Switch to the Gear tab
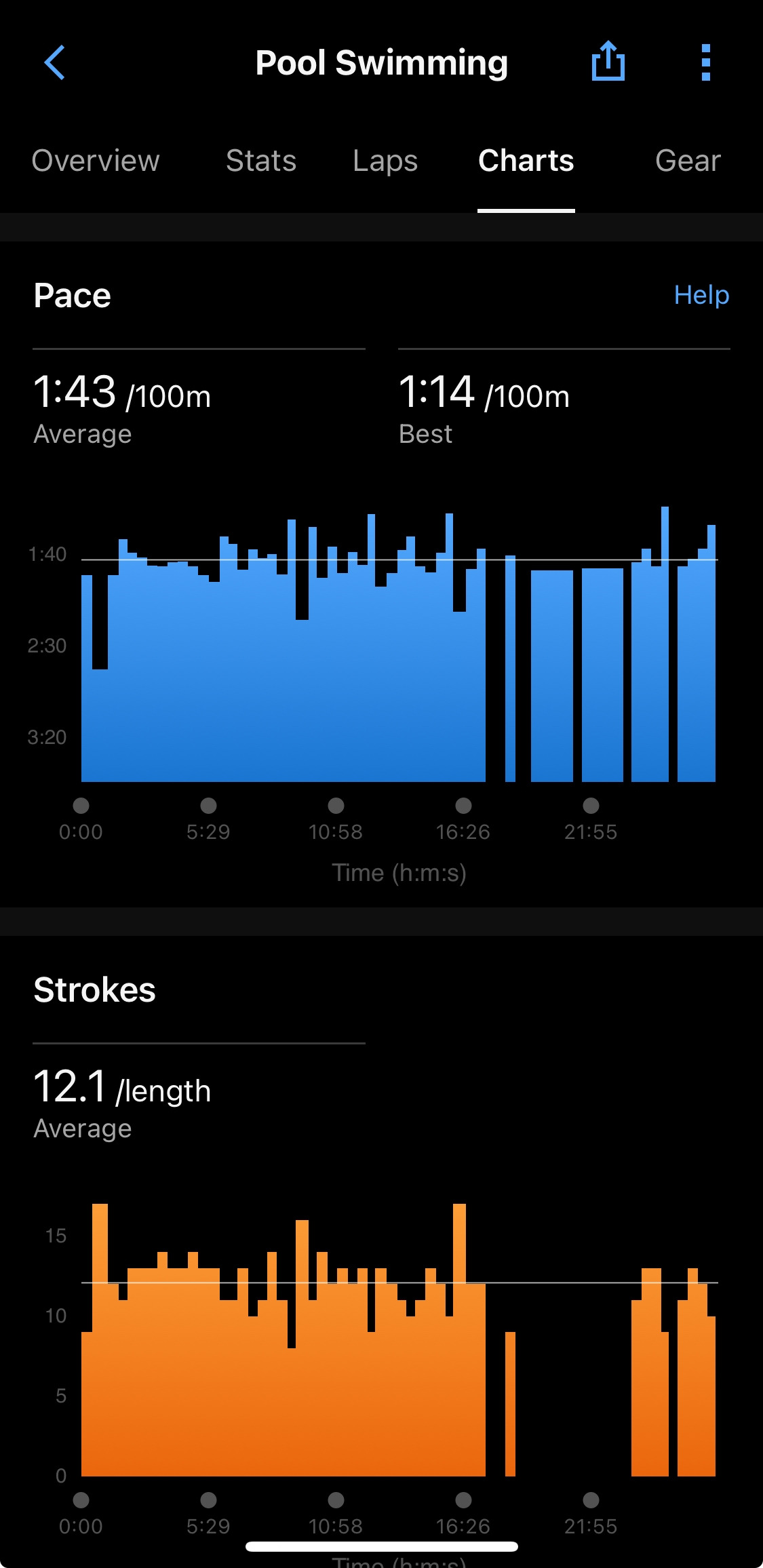Screen dimensions: 763x1568 coord(688,161)
